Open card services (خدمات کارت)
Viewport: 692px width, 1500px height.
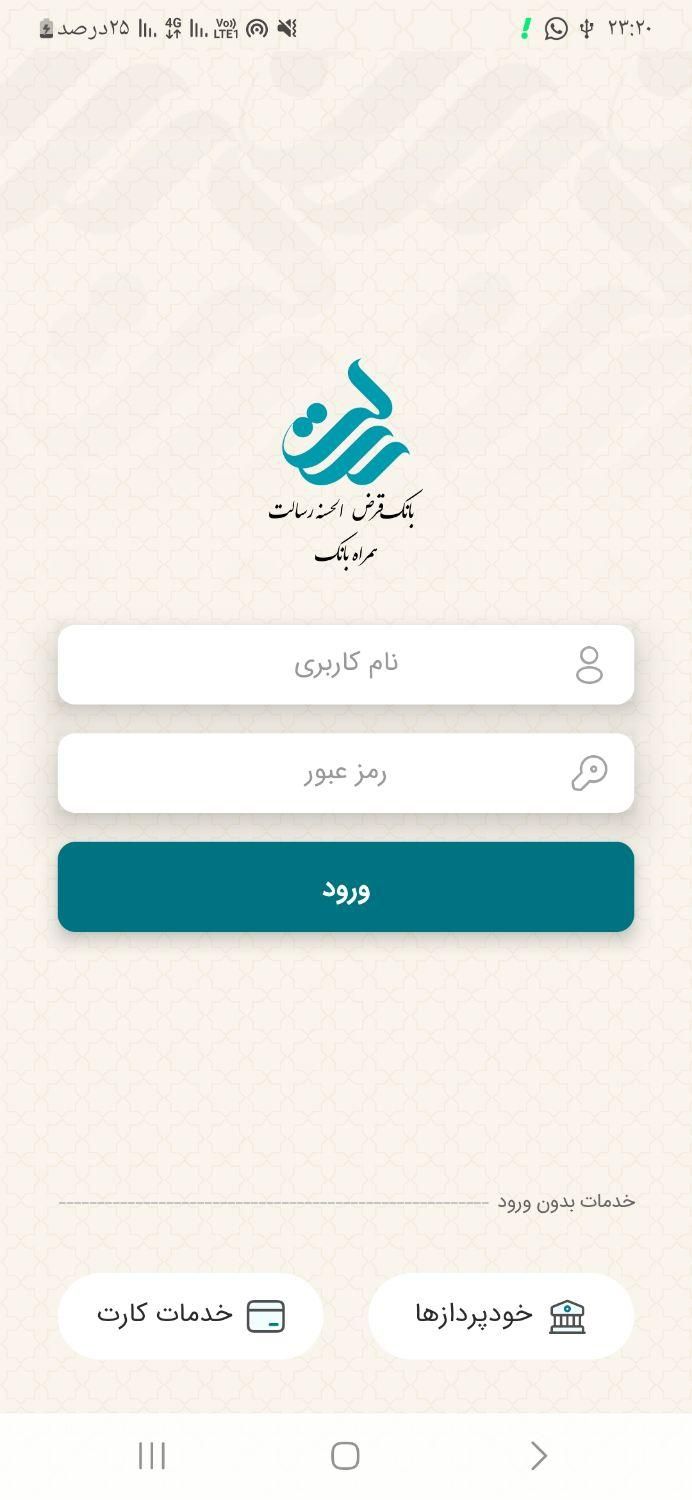click(191, 1315)
